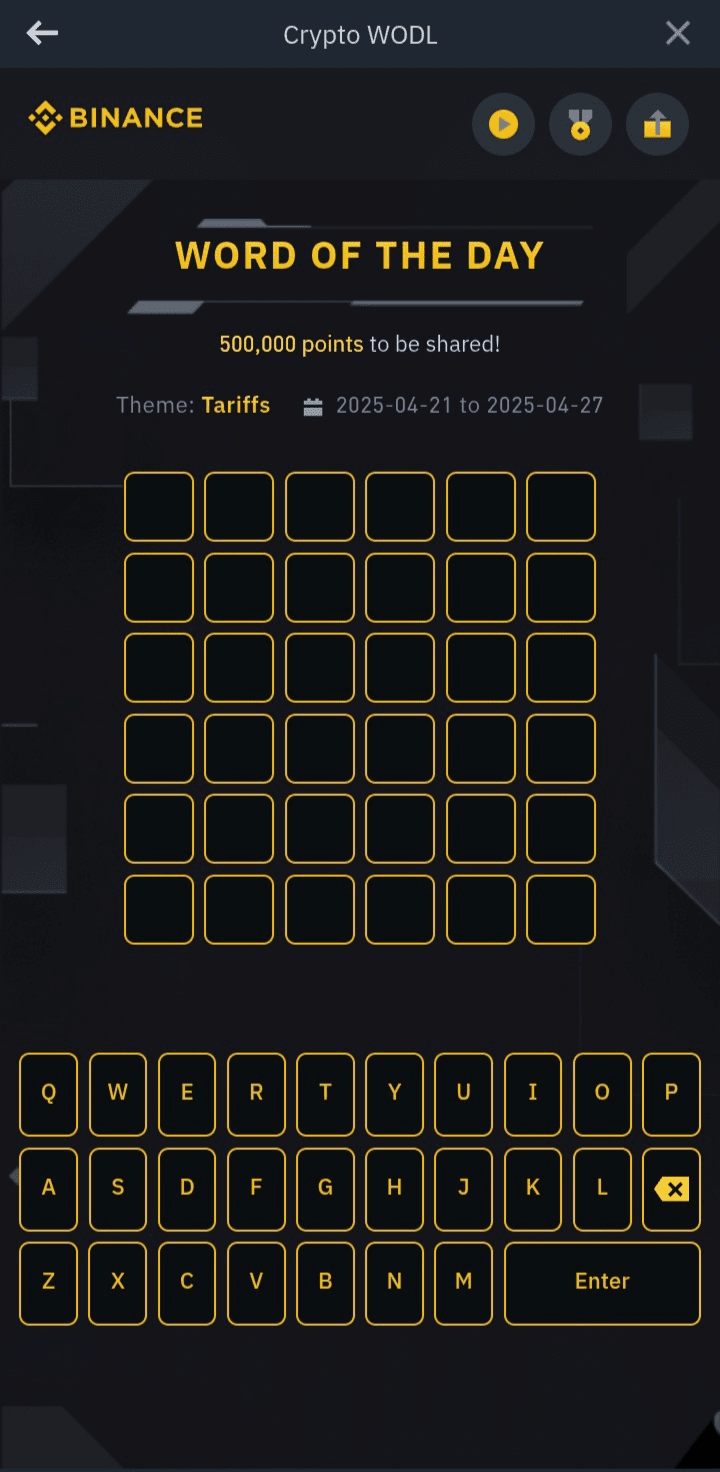Tap the letter F key
Screen dimensions: 720x1472
pyautogui.click(x=256, y=1188)
